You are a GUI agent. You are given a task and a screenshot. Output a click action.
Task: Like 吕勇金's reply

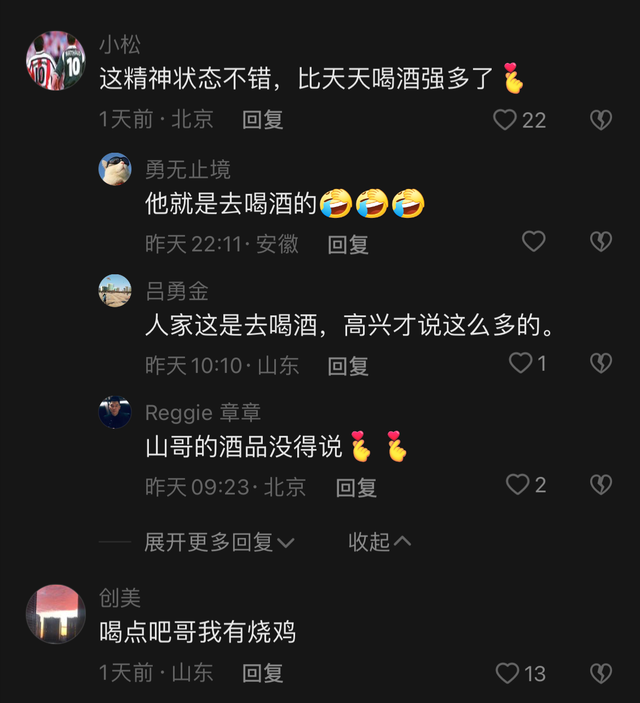pyautogui.click(x=521, y=364)
